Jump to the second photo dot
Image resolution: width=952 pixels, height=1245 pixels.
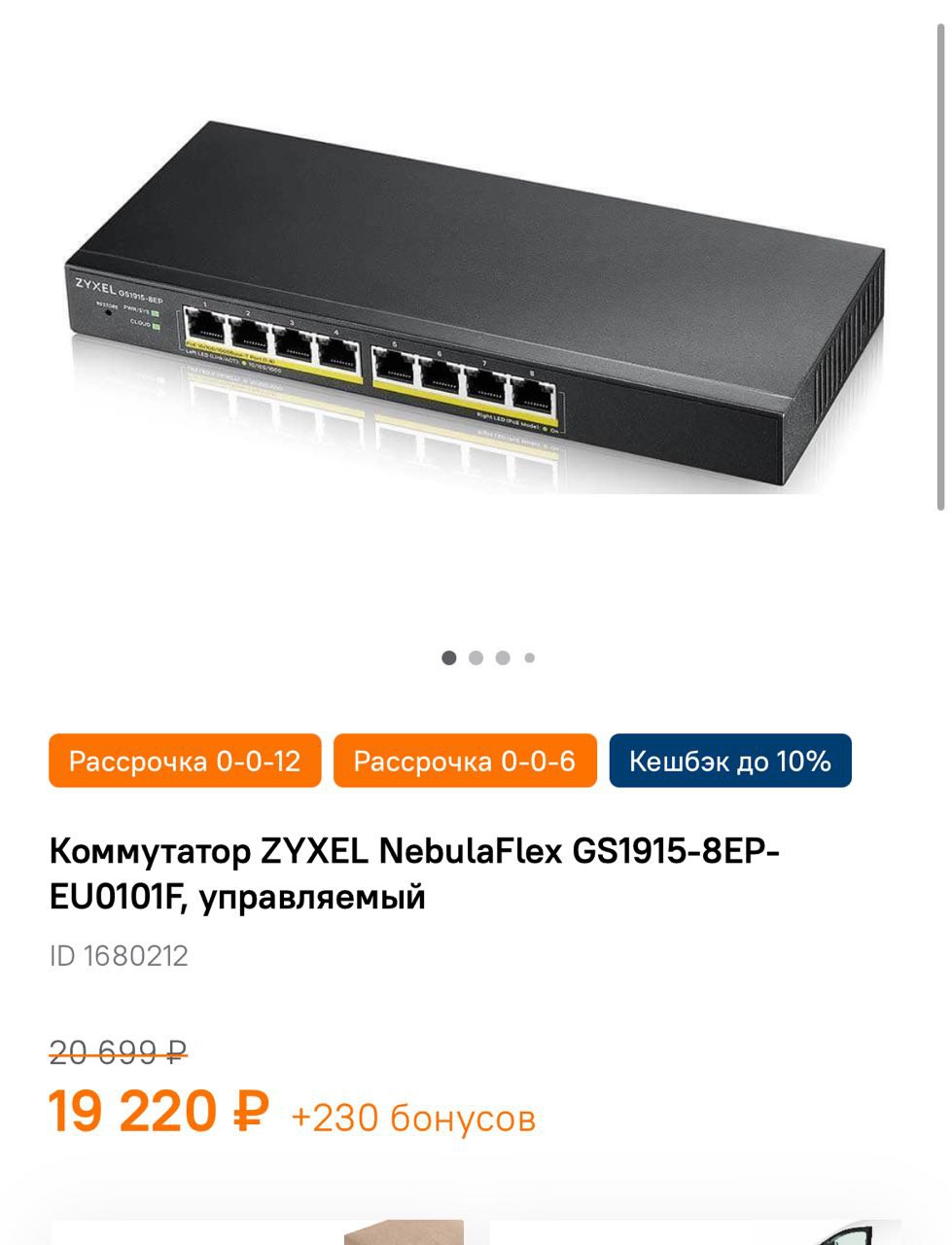[476, 658]
